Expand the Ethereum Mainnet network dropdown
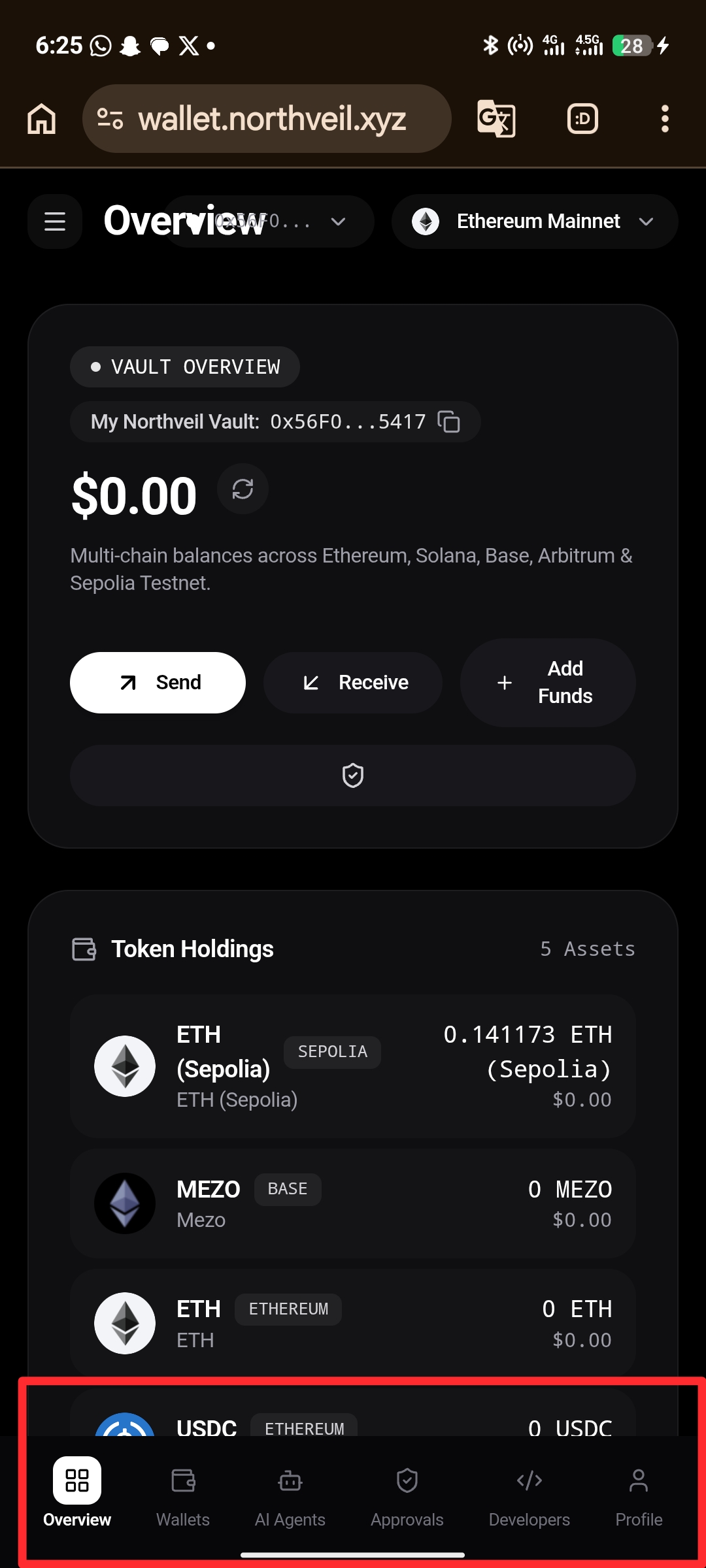This screenshot has height=1568, width=706. (535, 221)
